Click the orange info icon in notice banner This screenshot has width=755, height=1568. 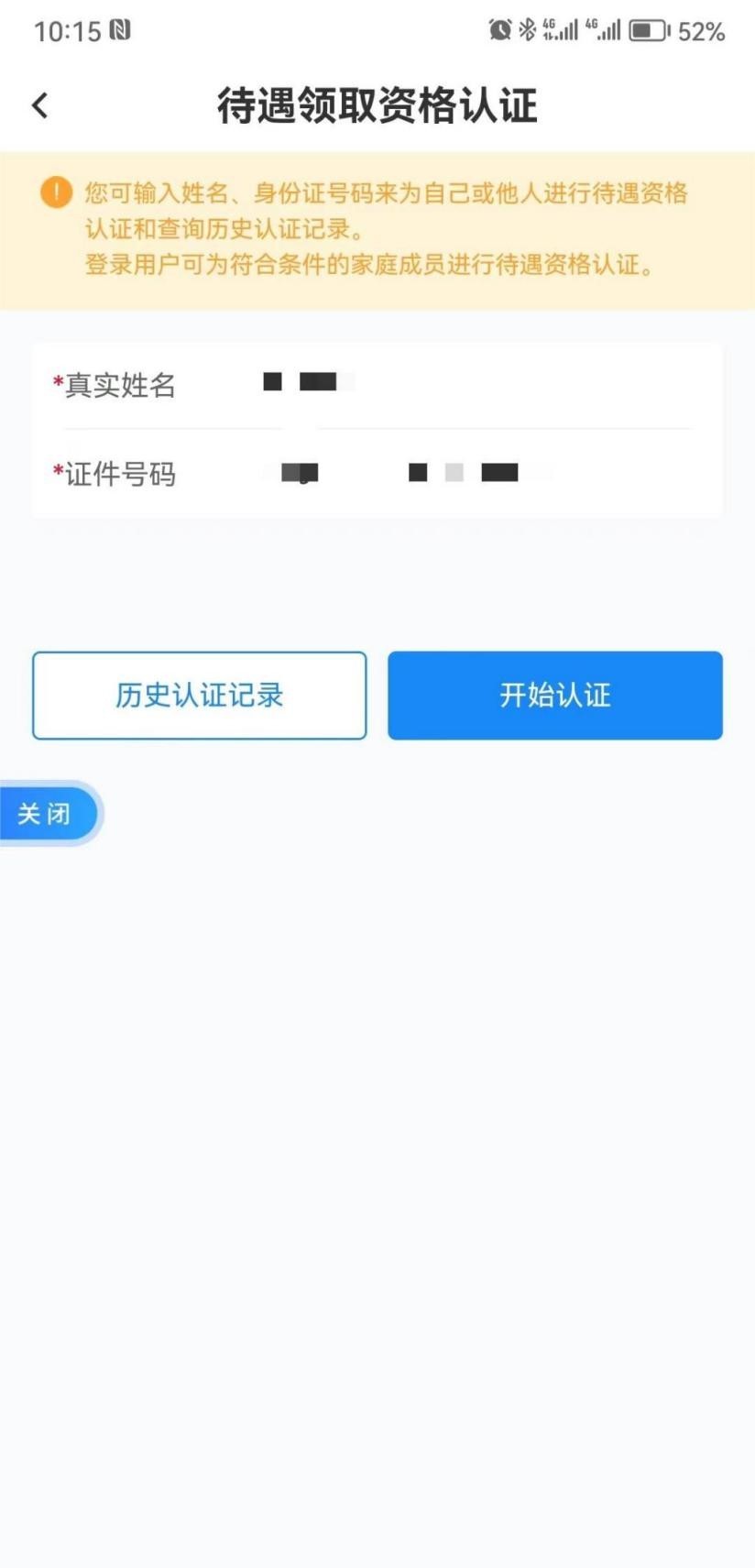tap(56, 193)
